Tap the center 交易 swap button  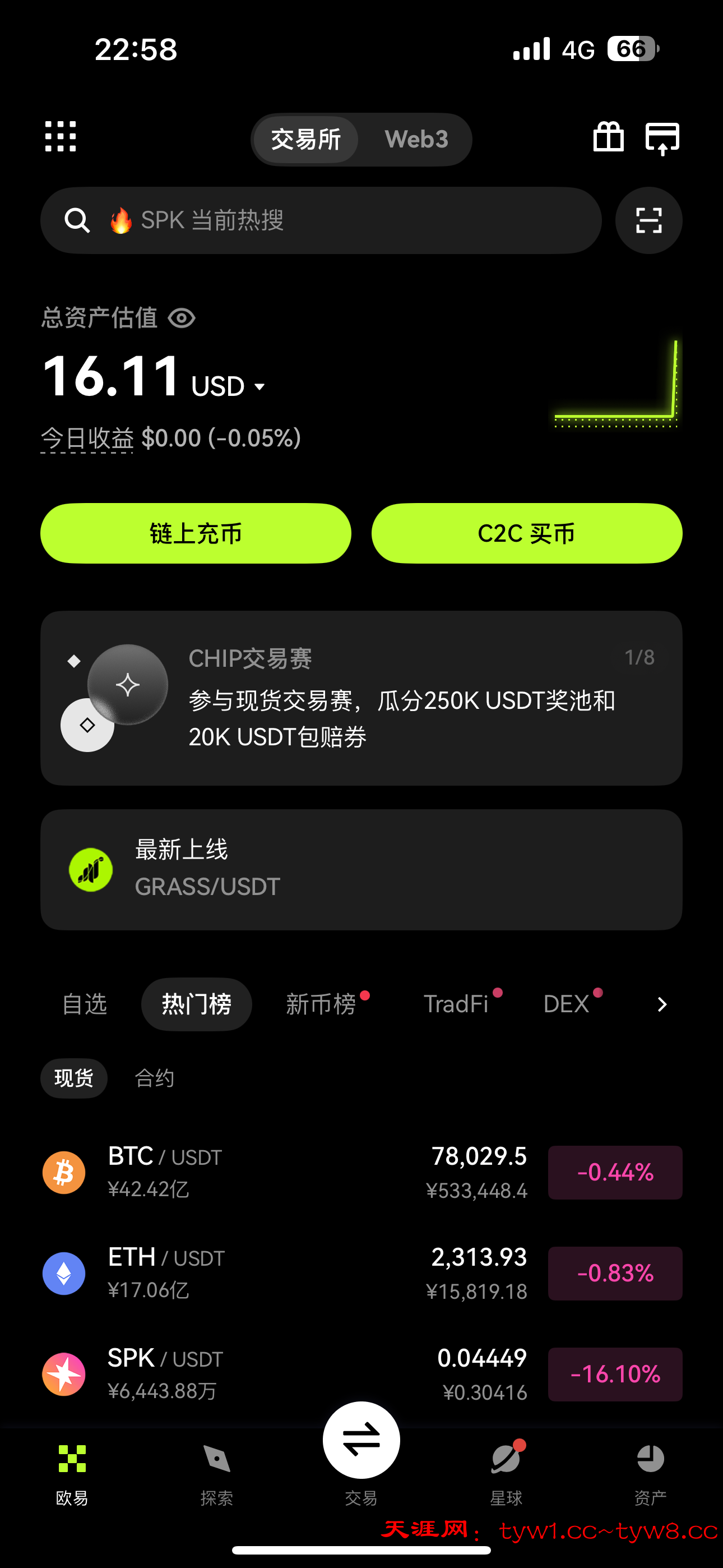[361, 1440]
